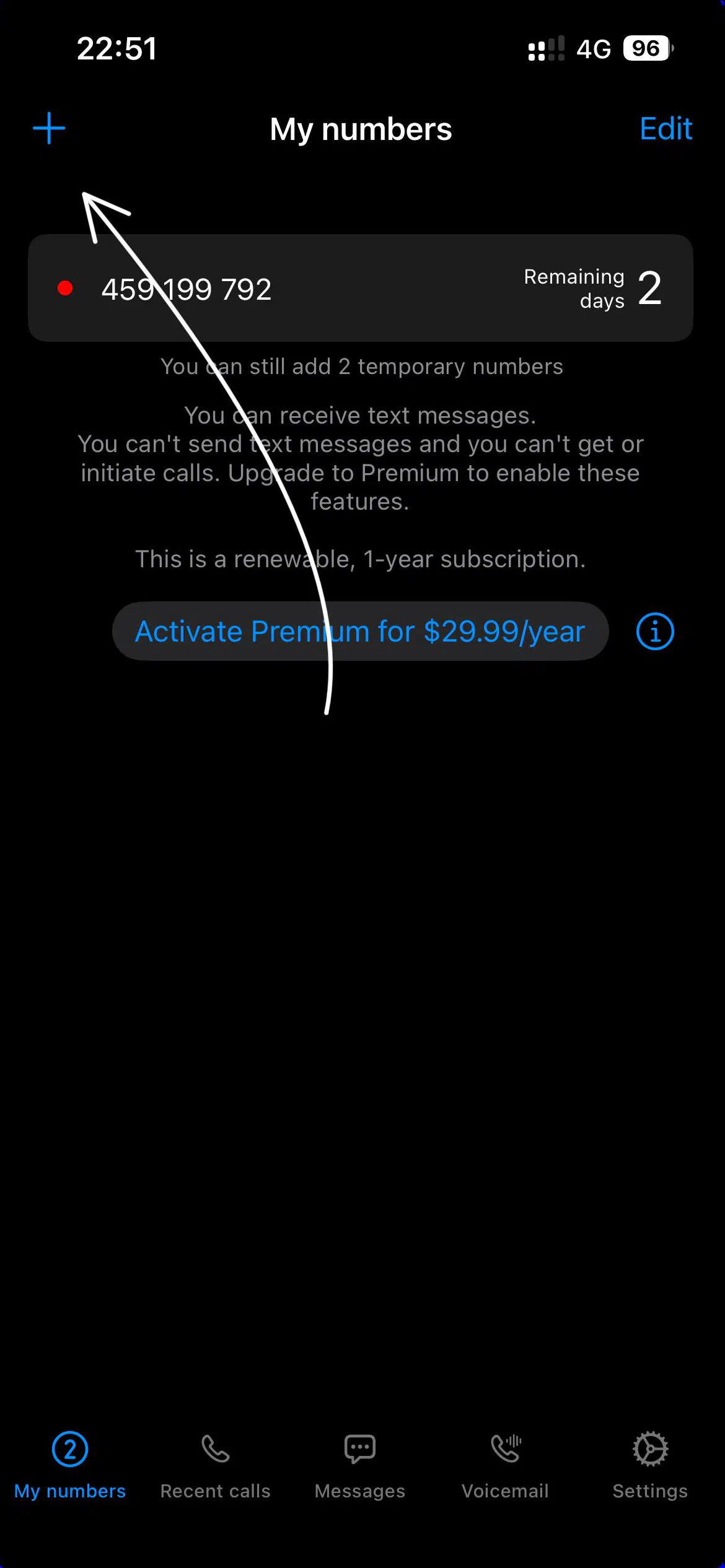Open the Messages tab
725x1568 pixels.
(360, 1464)
